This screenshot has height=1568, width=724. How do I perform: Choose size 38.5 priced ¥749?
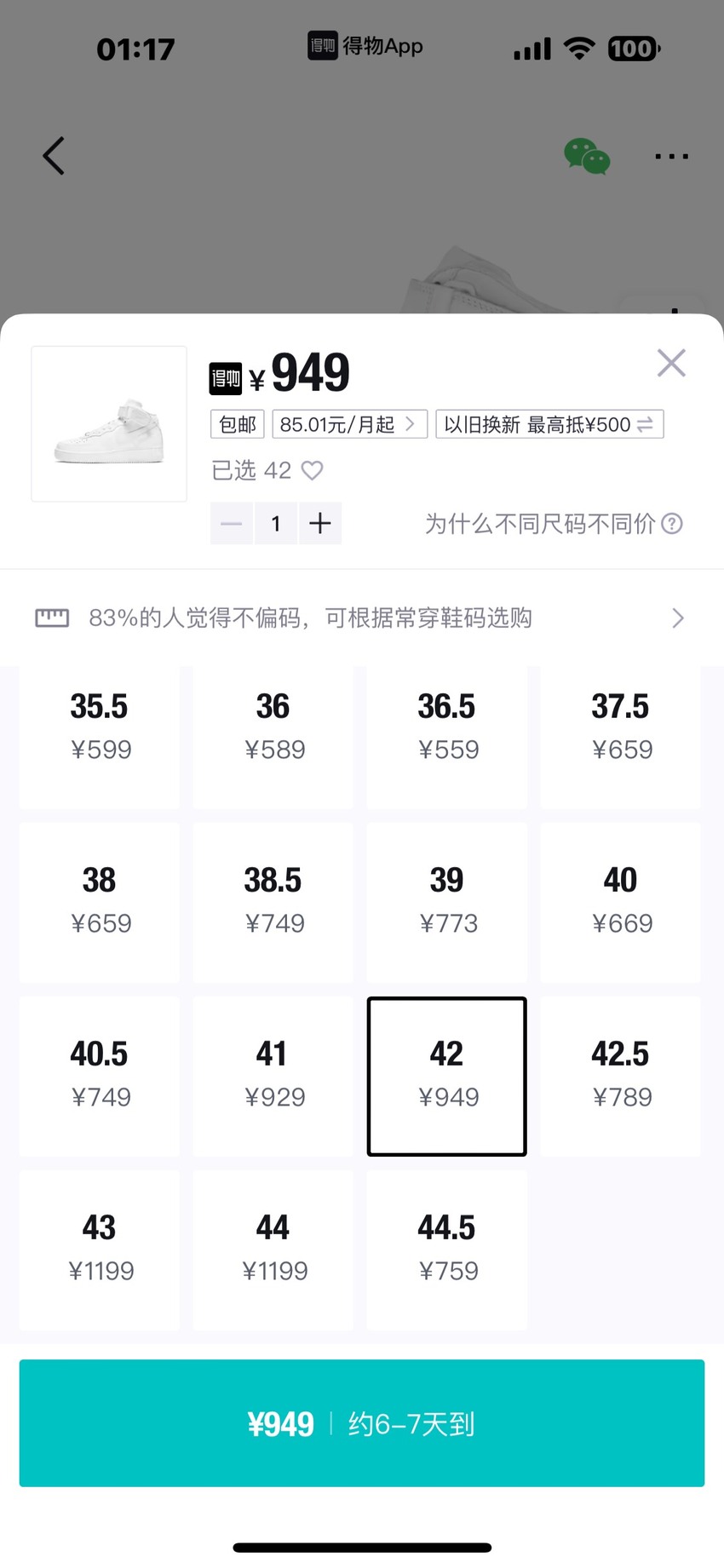(273, 902)
